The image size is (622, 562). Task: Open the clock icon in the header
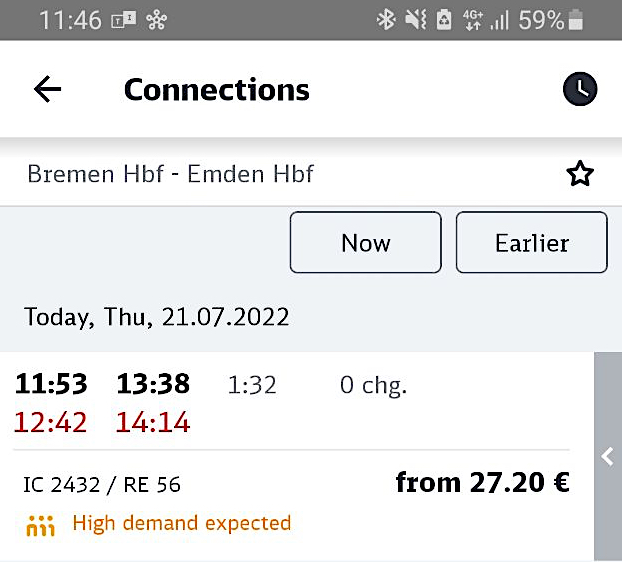[x=580, y=89]
